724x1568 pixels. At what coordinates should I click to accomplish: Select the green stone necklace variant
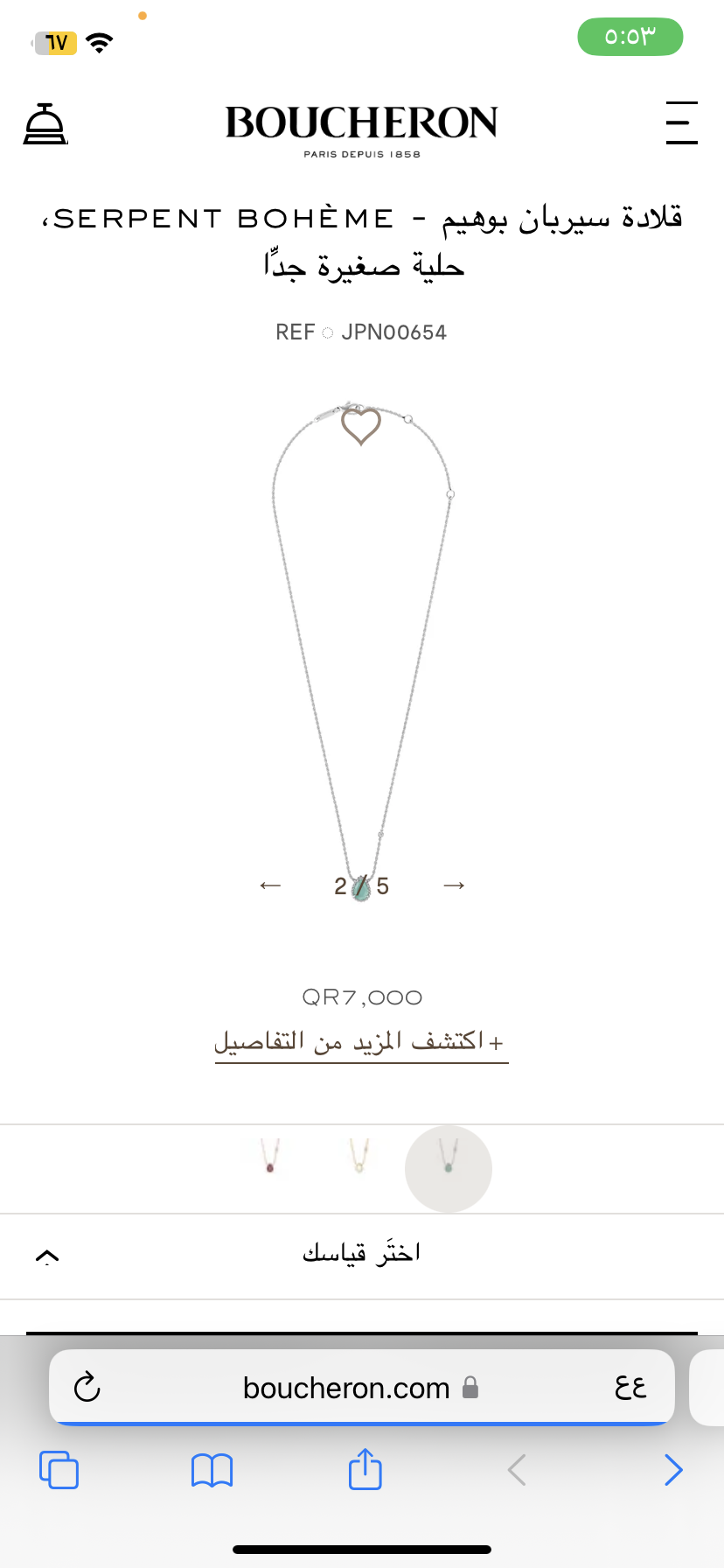pyautogui.click(x=449, y=1169)
